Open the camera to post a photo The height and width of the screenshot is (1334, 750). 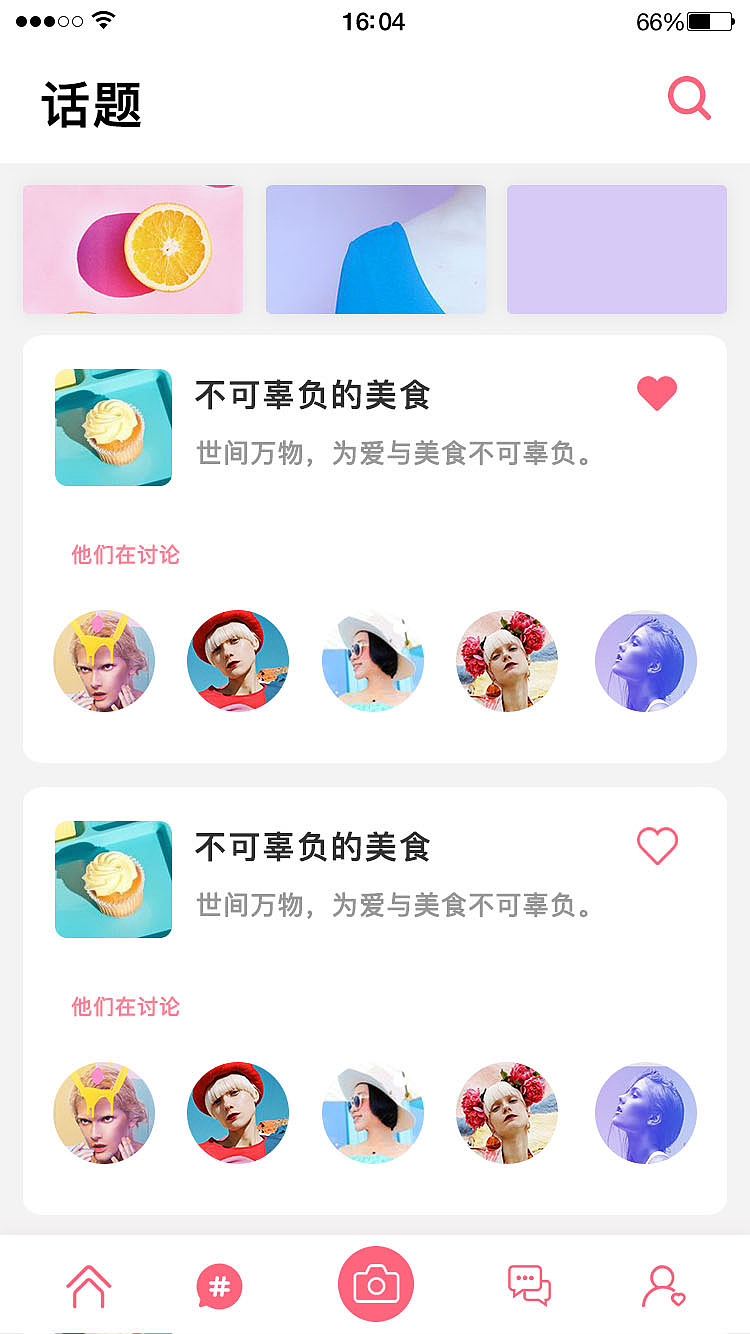pos(375,1287)
